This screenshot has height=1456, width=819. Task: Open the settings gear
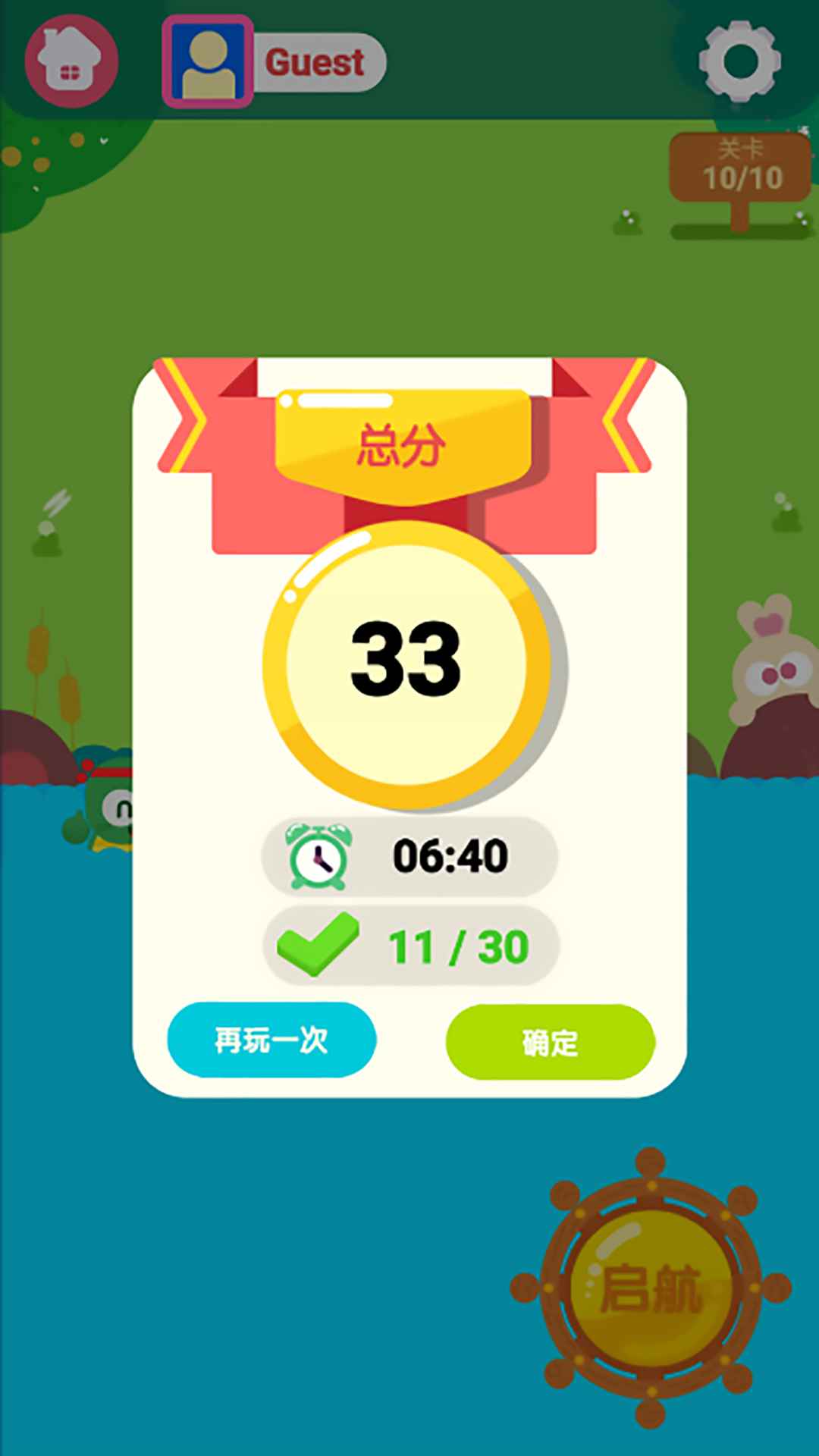(x=739, y=61)
